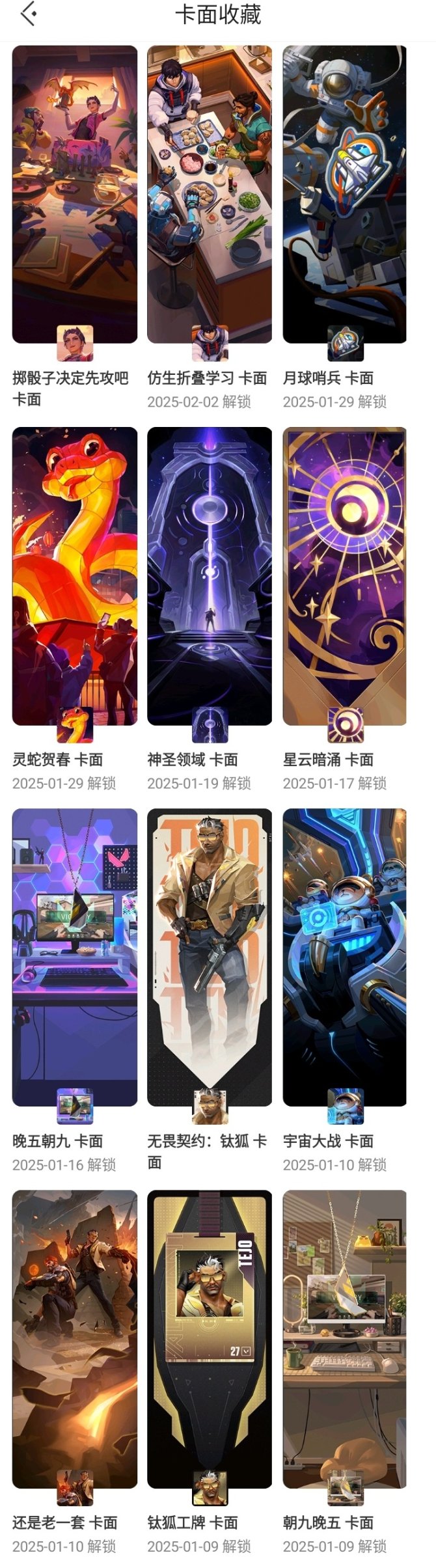Tap the 钛狐工牌 card

pyautogui.click(x=210, y=1339)
